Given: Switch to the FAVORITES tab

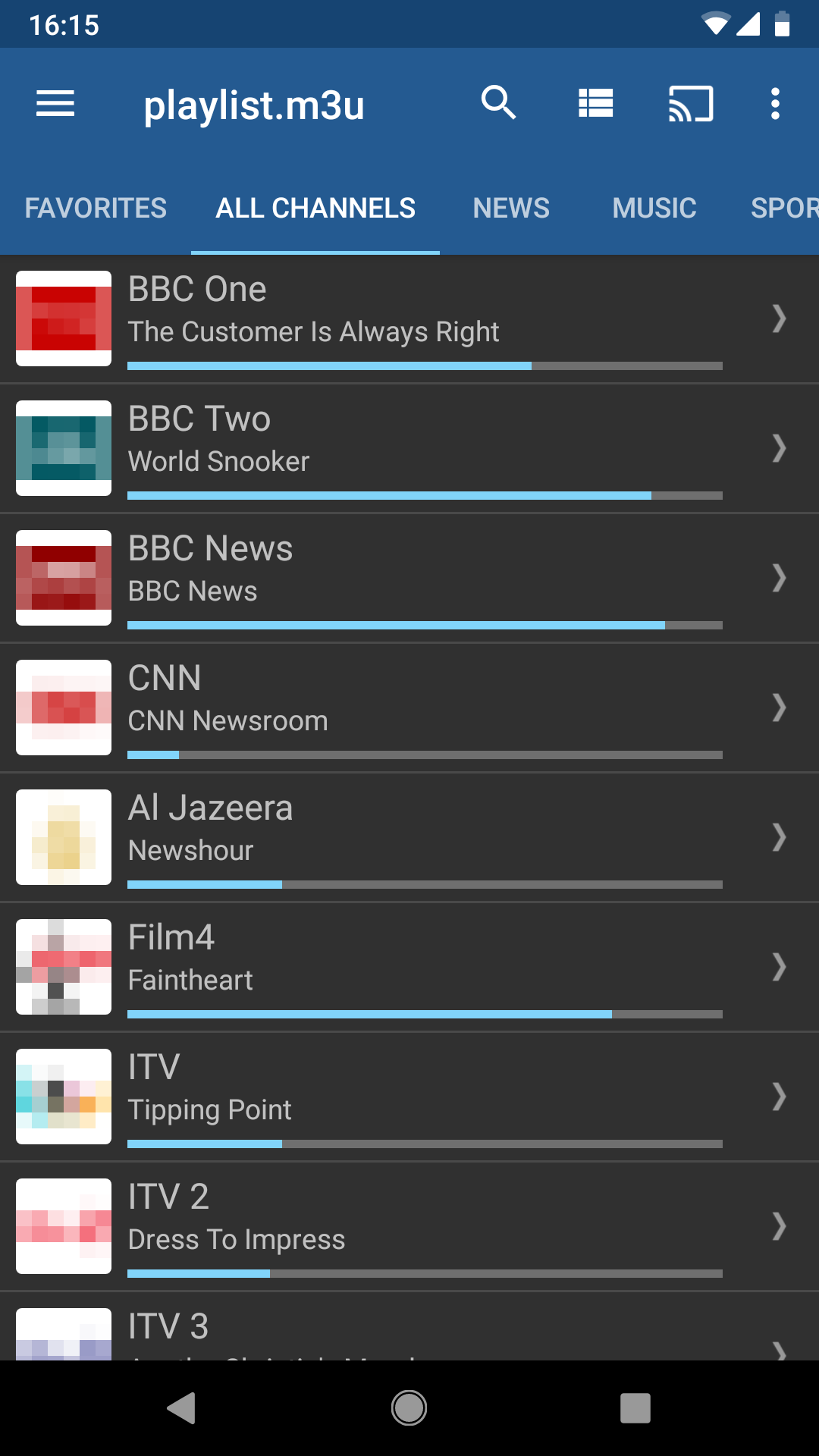Looking at the screenshot, I should pos(95,207).
